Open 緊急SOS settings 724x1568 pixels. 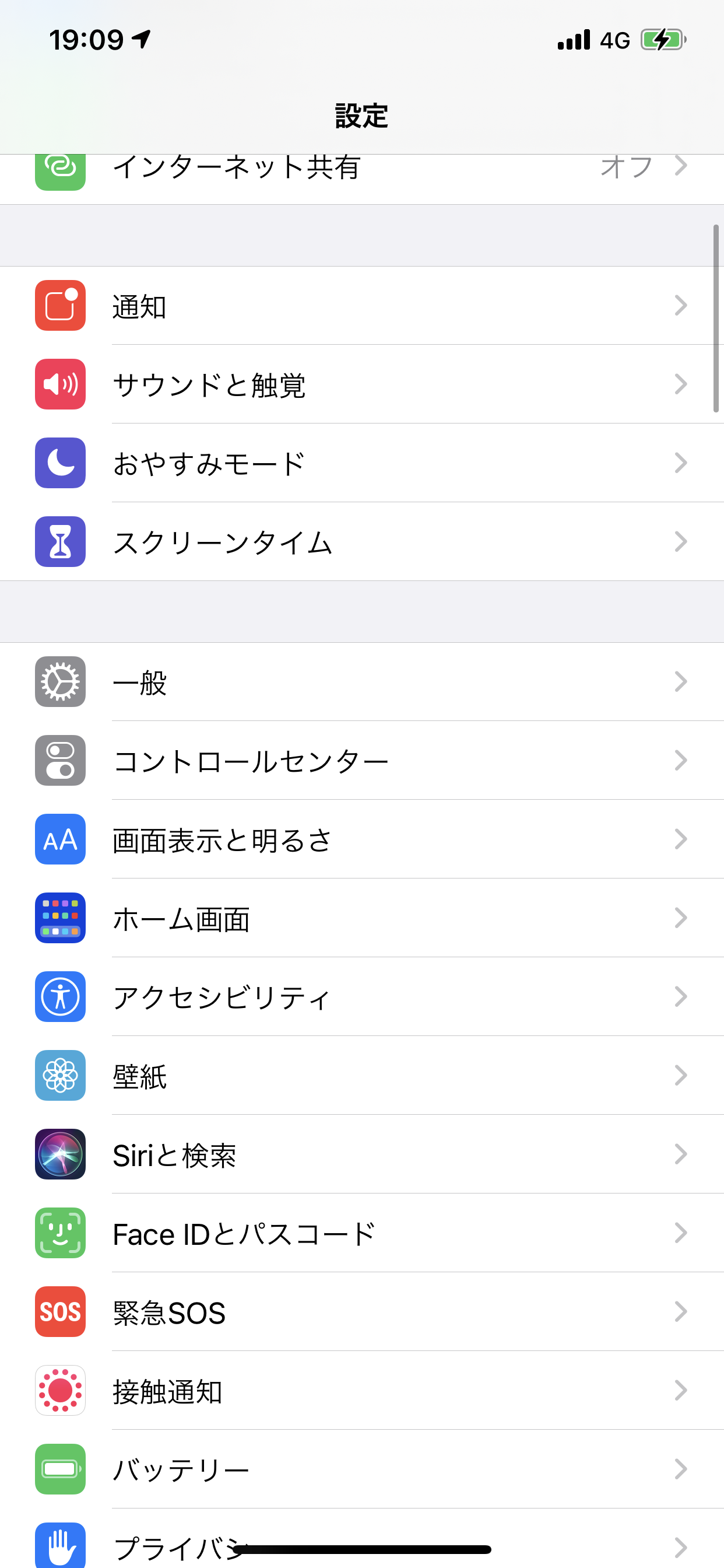click(362, 1312)
